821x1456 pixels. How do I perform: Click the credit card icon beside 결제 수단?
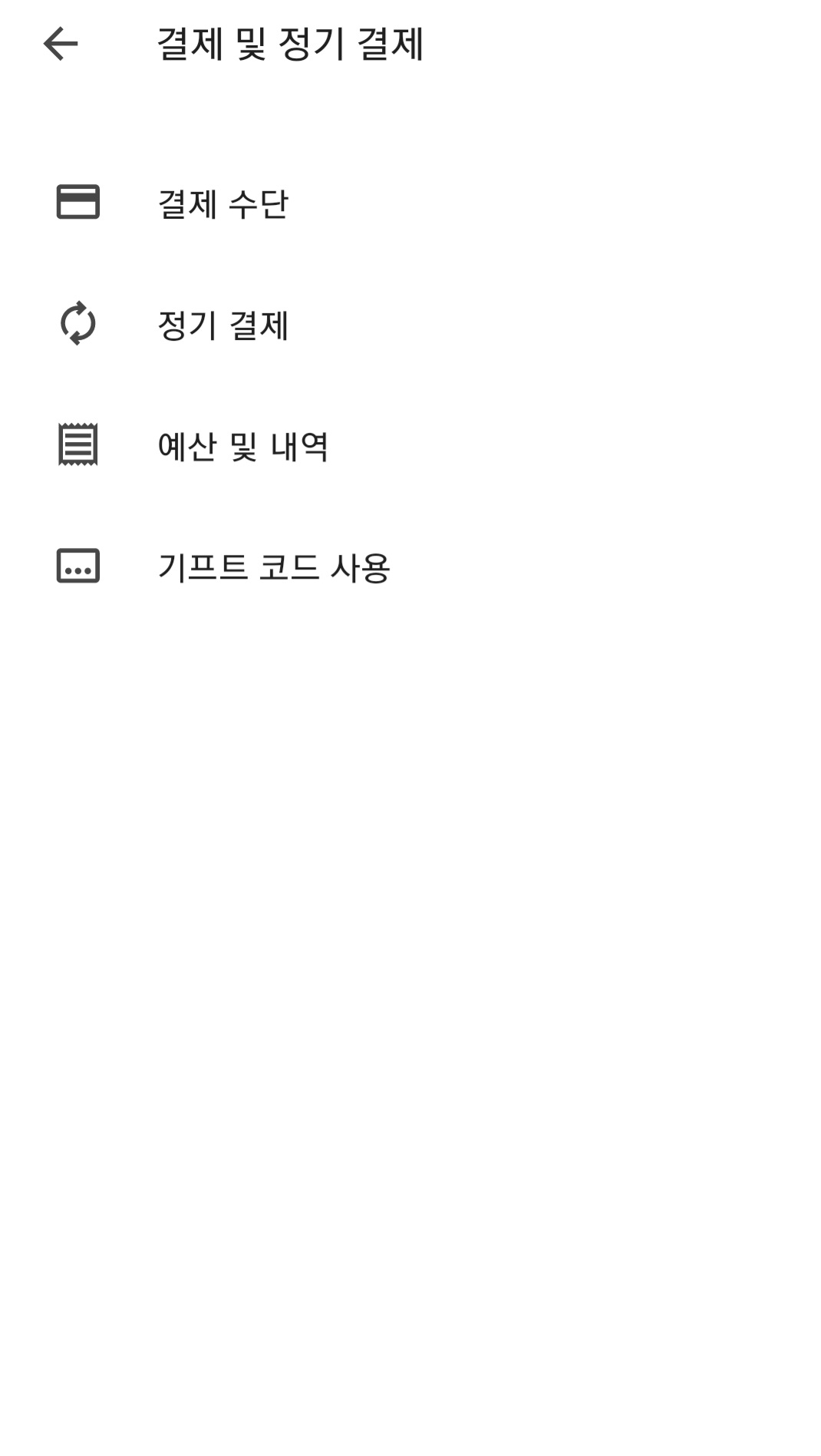[x=77, y=201]
